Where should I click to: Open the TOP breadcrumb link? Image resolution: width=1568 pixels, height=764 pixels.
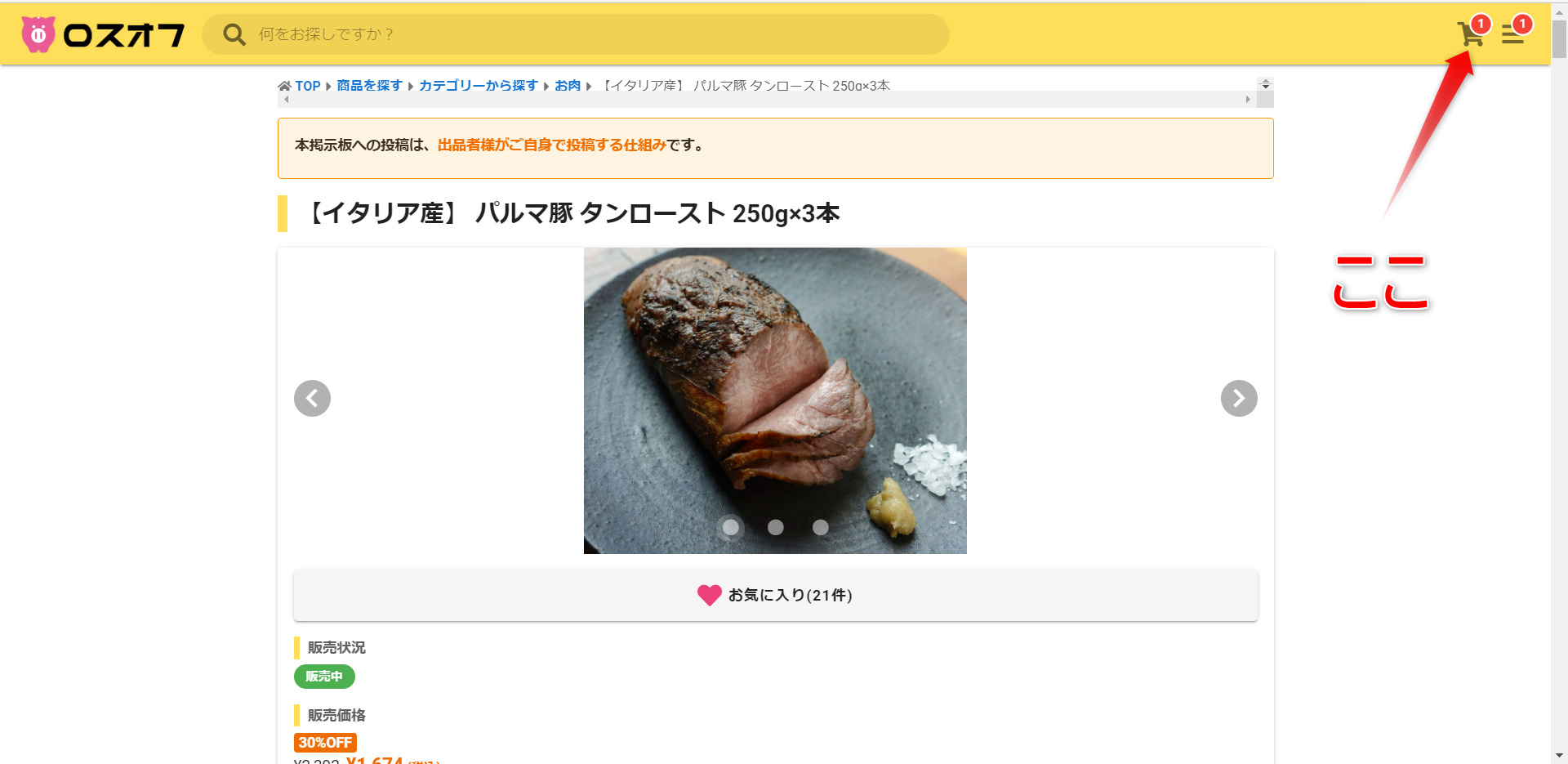click(307, 86)
